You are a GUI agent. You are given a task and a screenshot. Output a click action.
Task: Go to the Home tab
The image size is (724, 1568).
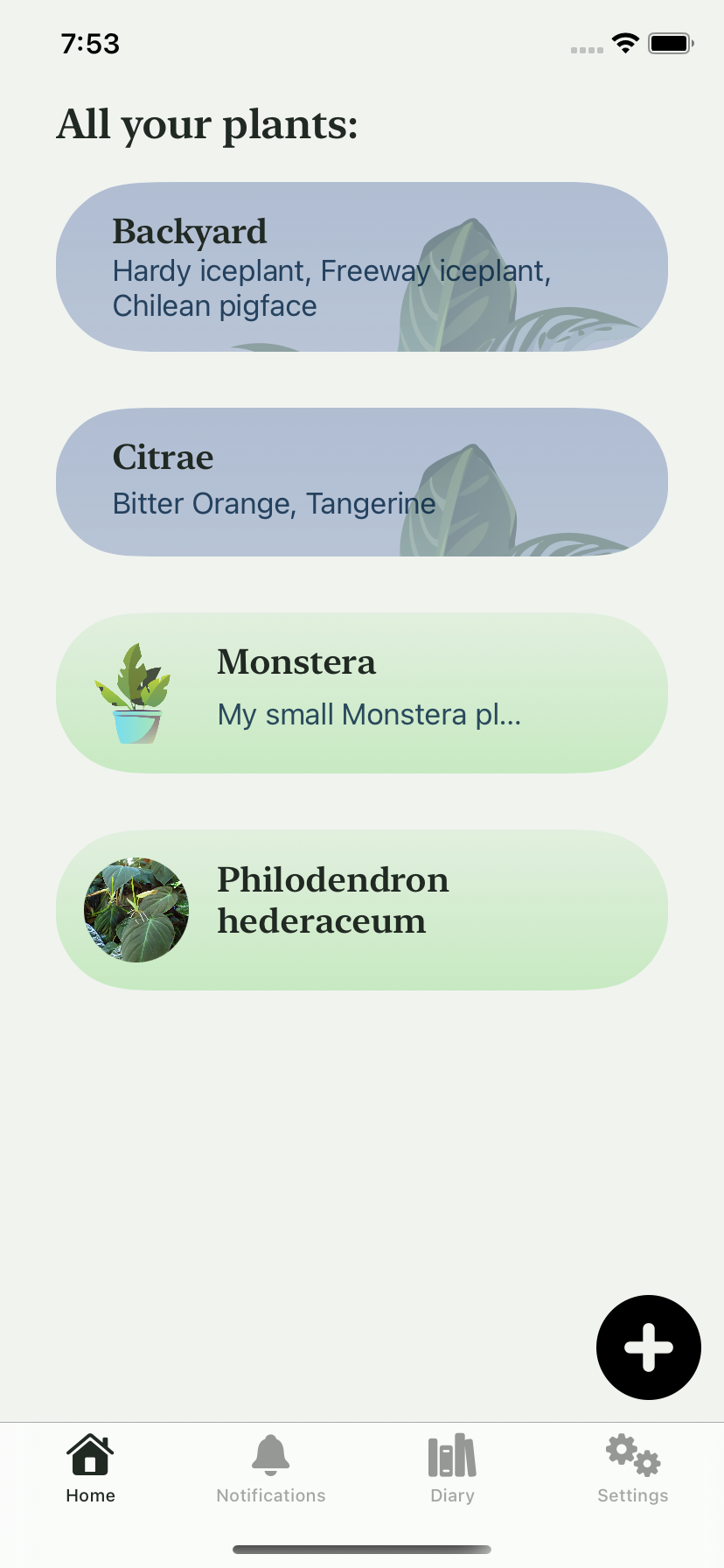tap(91, 1470)
